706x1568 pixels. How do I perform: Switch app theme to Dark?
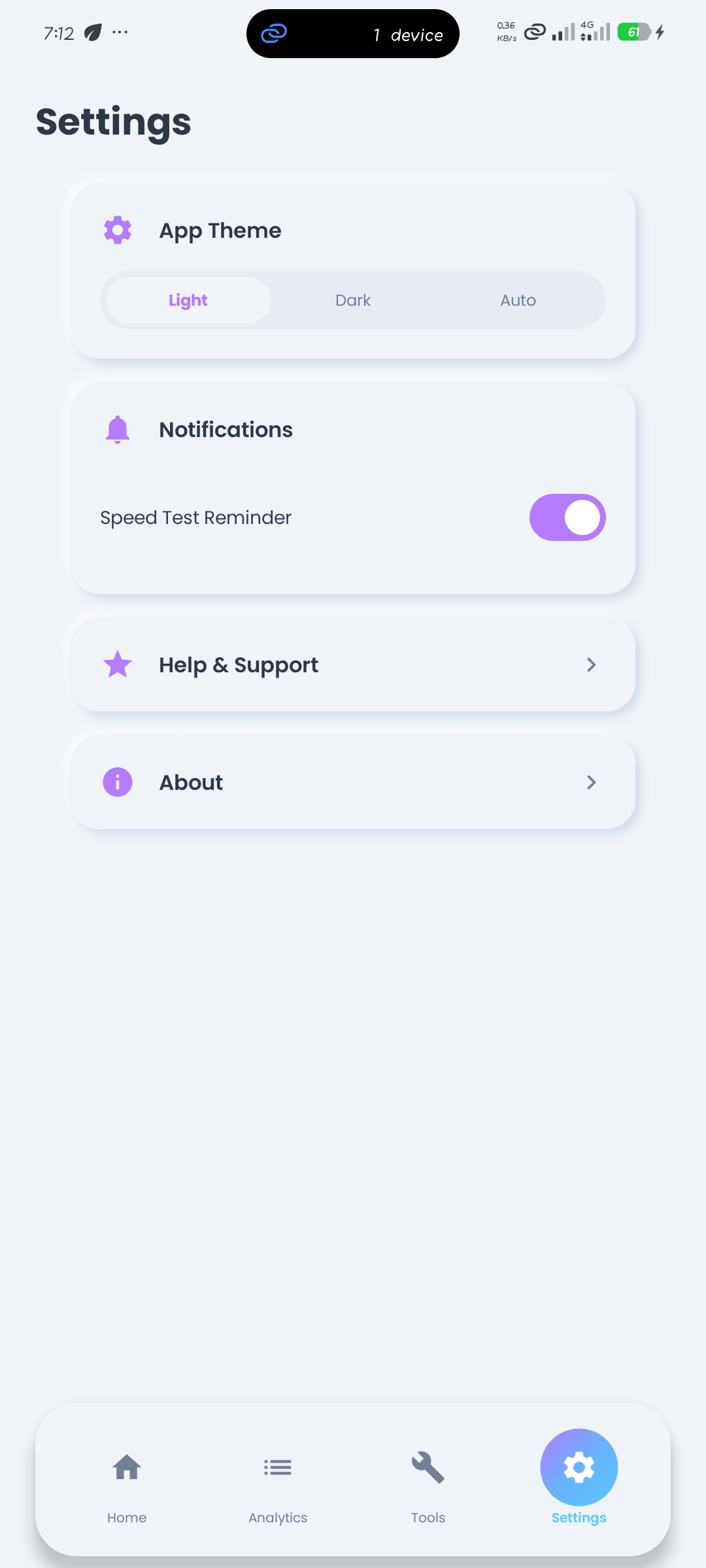(x=353, y=301)
